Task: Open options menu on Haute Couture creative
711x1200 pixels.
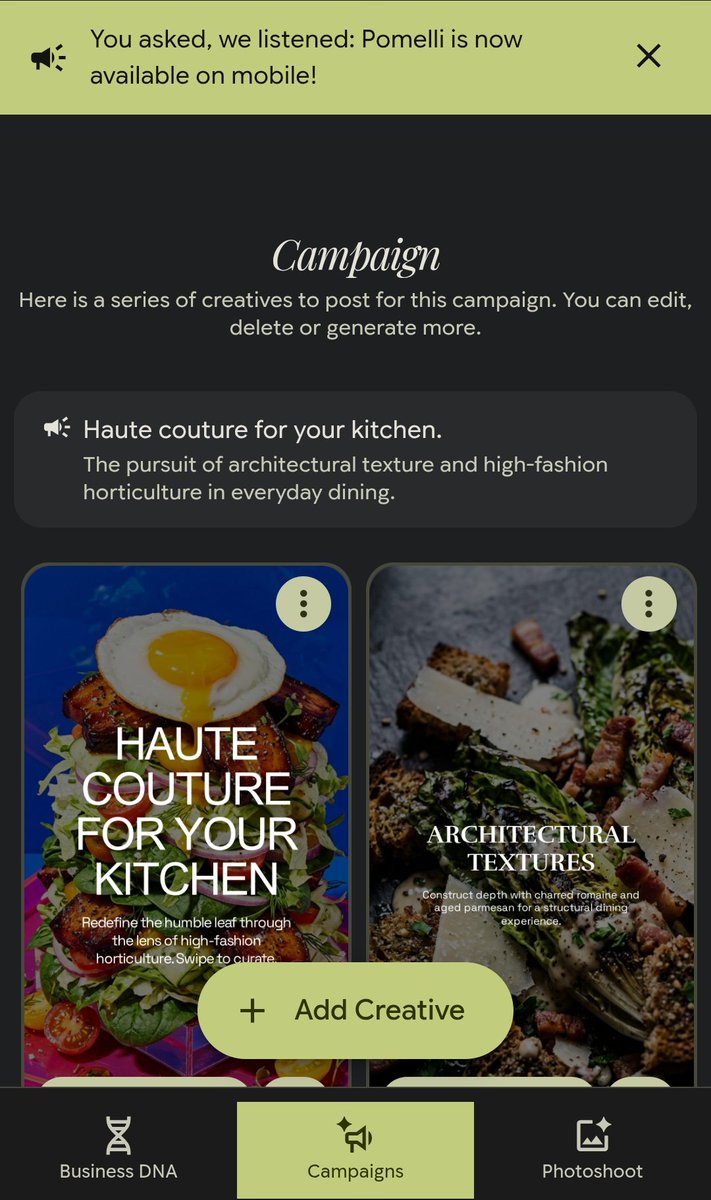Action: [x=303, y=603]
